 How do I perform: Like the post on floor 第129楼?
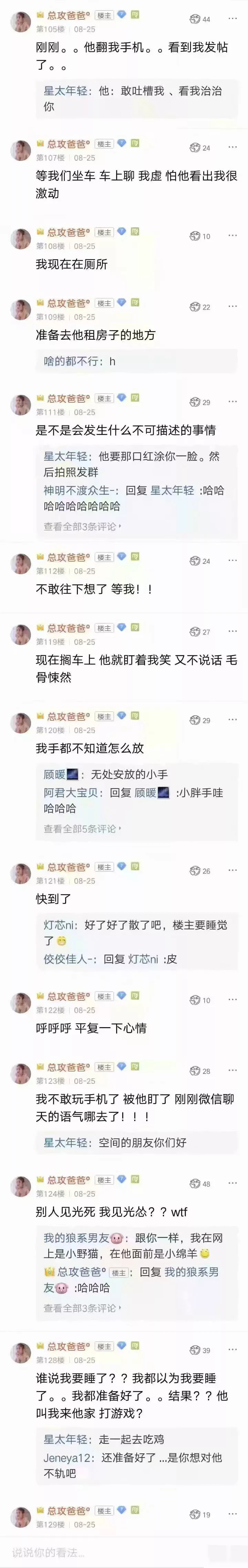pyautogui.click(x=195, y=1514)
